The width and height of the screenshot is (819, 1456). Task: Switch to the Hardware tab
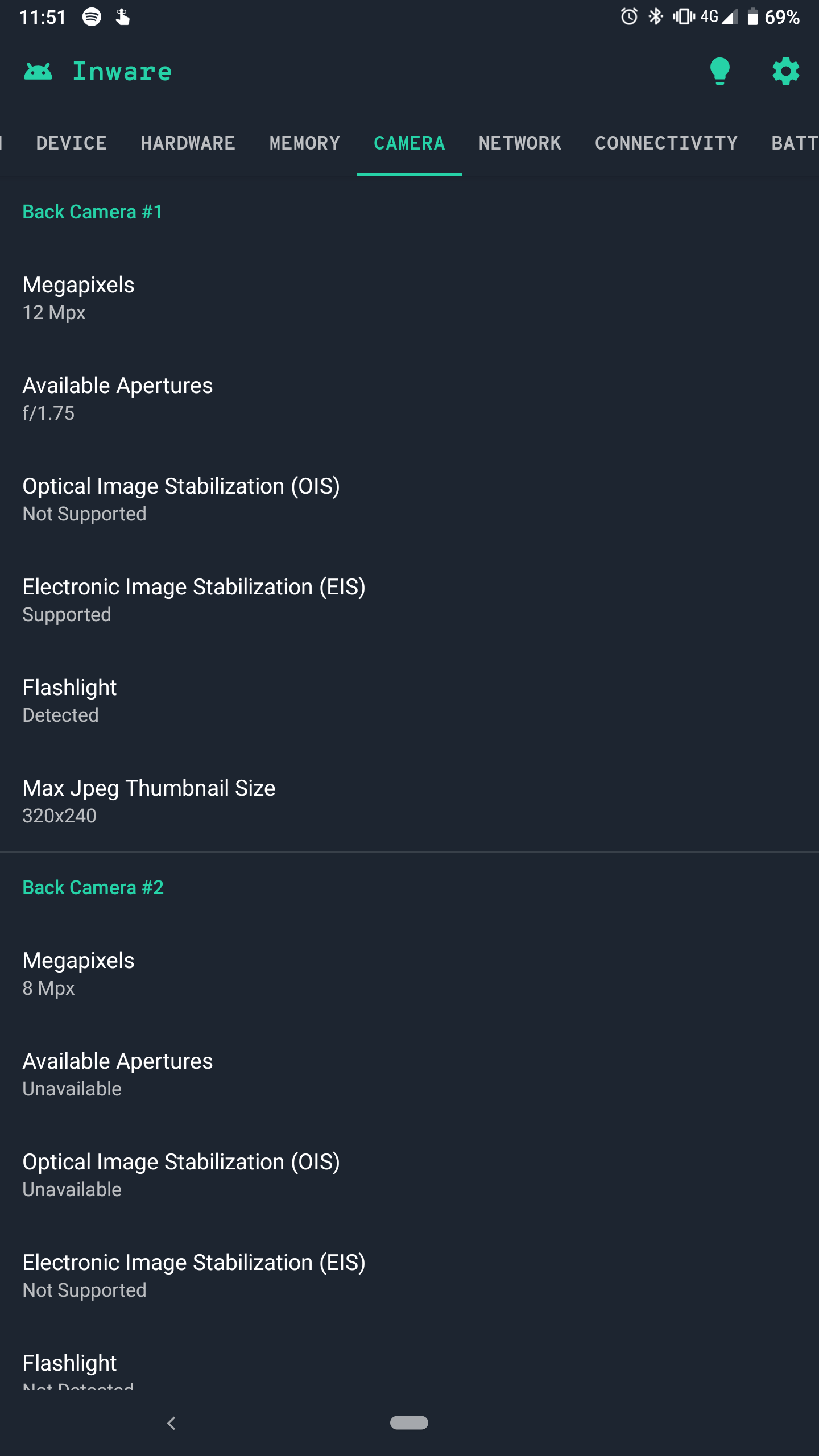point(188,143)
